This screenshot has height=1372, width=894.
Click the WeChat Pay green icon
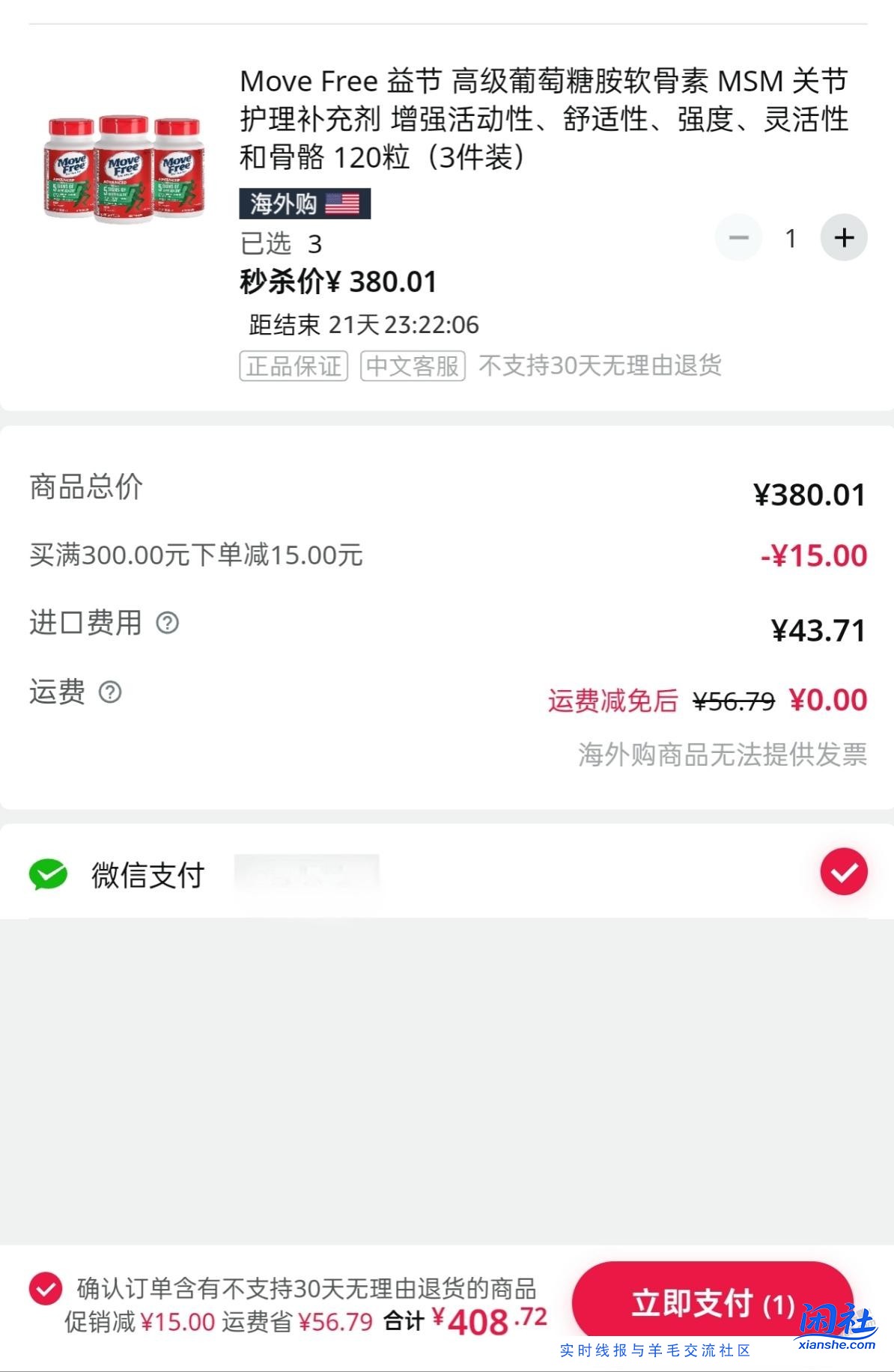tap(46, 872)
